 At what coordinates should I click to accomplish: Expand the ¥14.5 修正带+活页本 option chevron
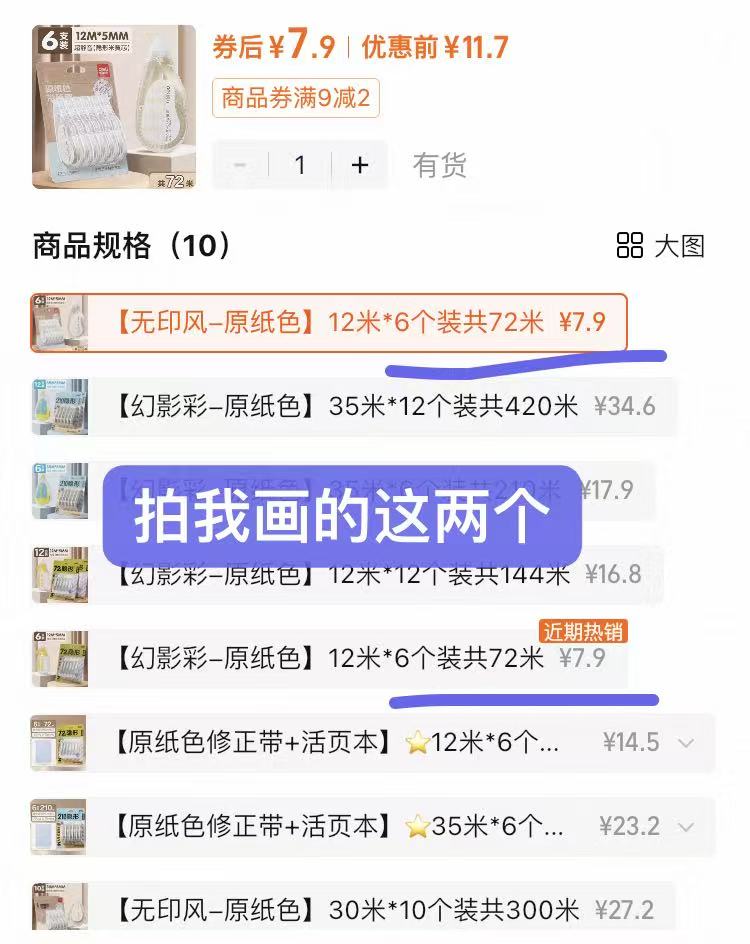(686, 743)
